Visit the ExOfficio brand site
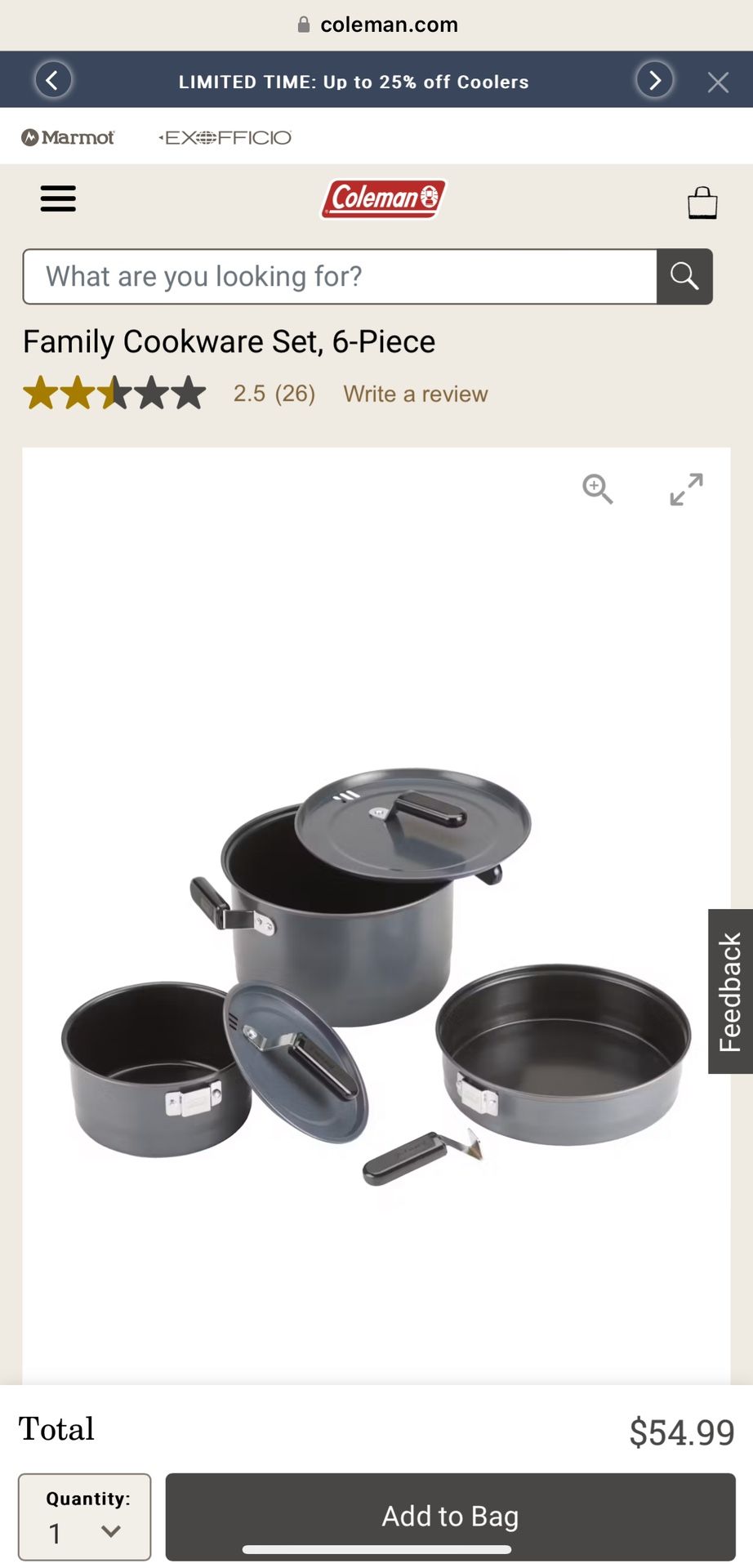This screenshot has height=1568, width=753. tap(225, 137)
